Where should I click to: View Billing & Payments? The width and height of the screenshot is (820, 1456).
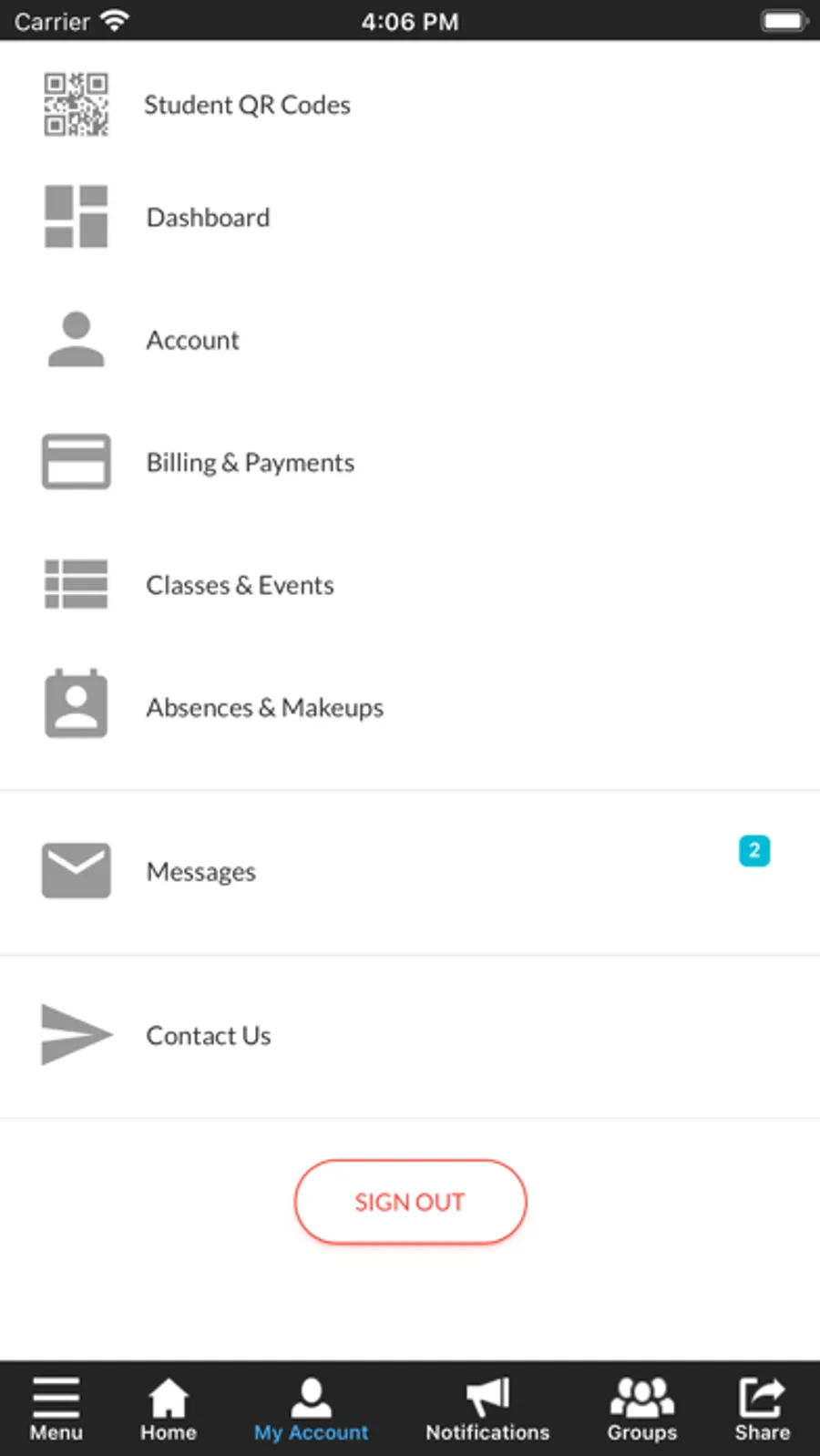(250, 463)
